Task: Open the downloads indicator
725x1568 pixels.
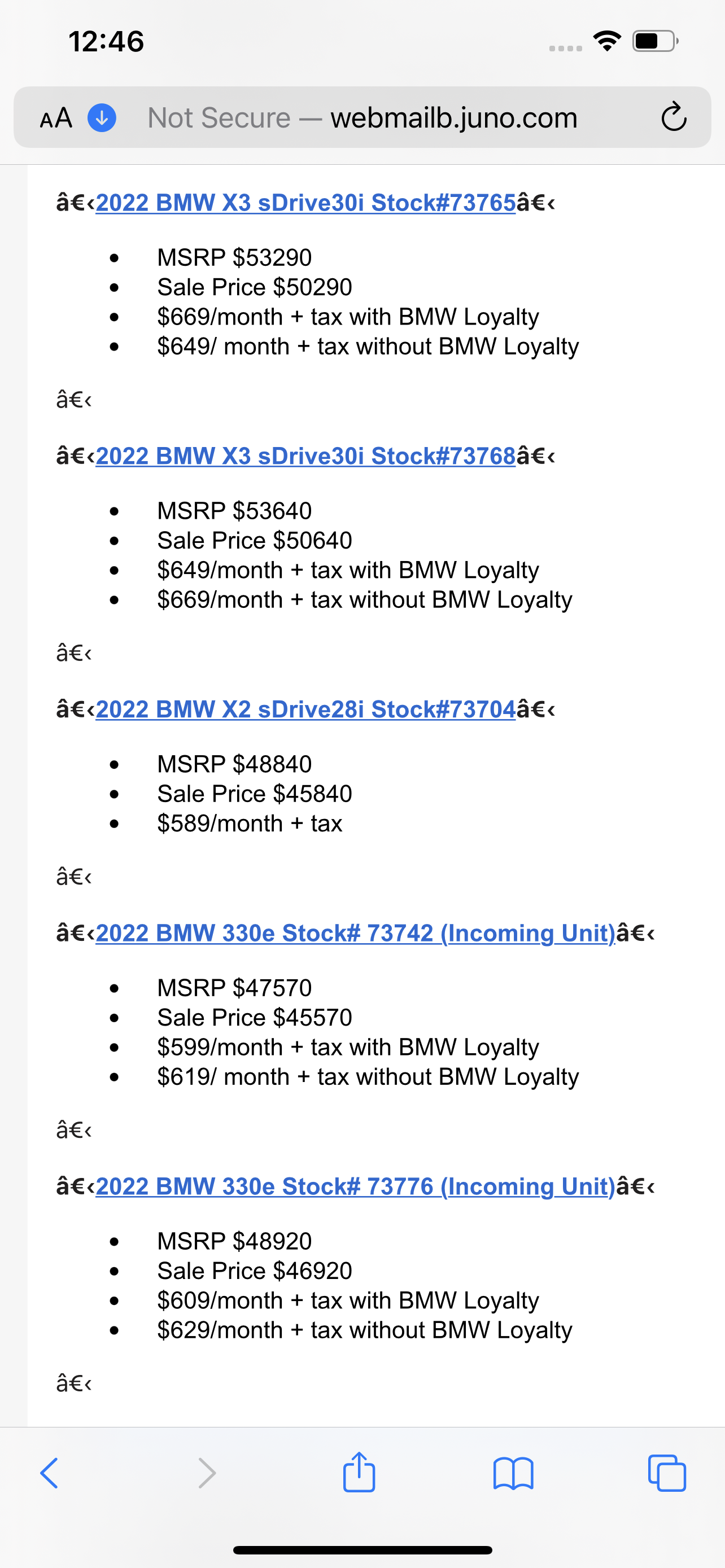Action: [102, 117]
